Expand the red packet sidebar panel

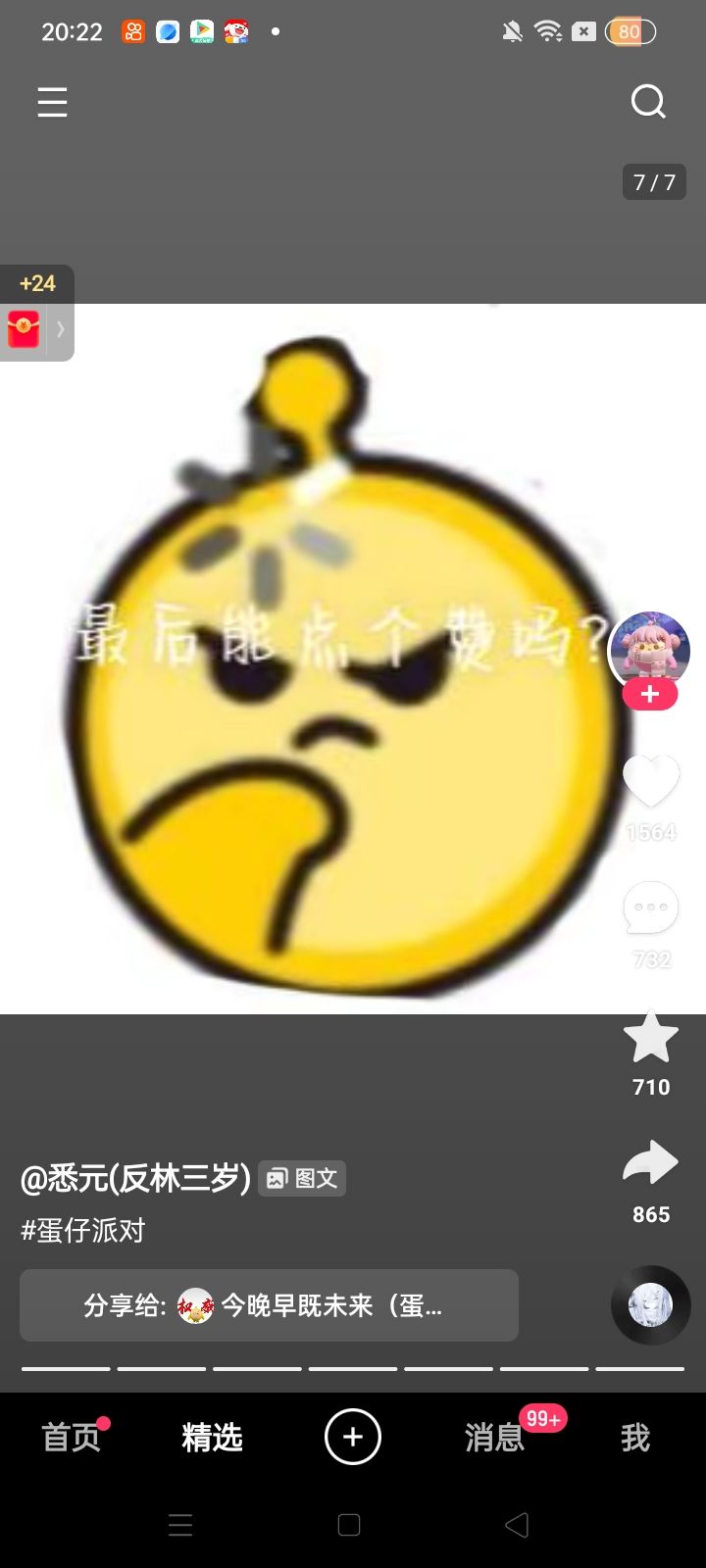coord(60,329)
